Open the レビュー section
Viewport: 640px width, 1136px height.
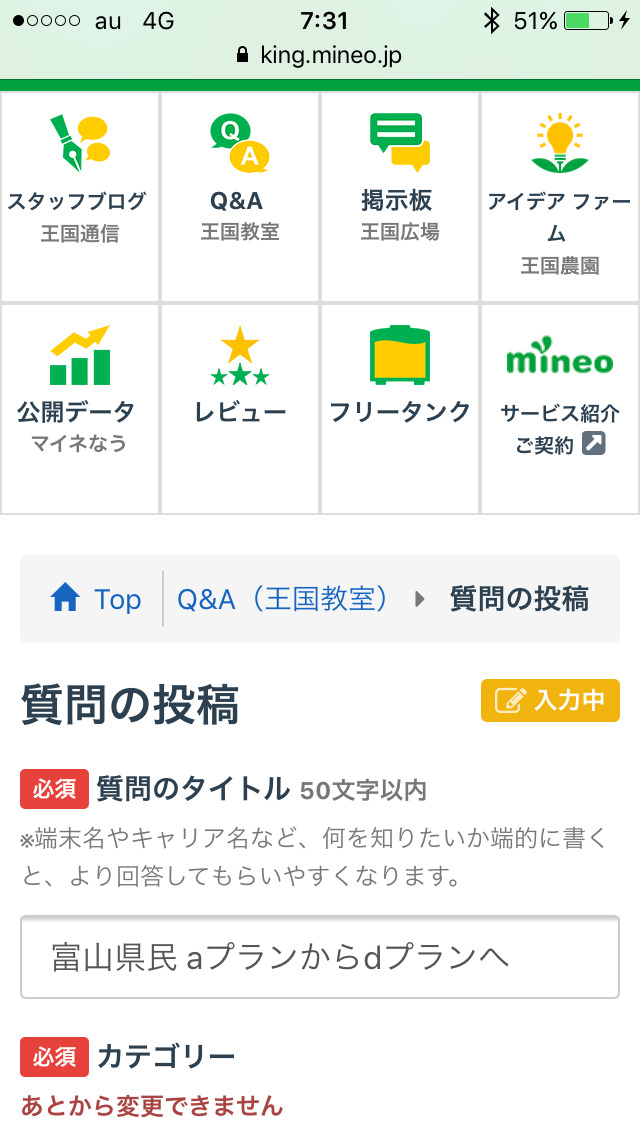point(240,408)
